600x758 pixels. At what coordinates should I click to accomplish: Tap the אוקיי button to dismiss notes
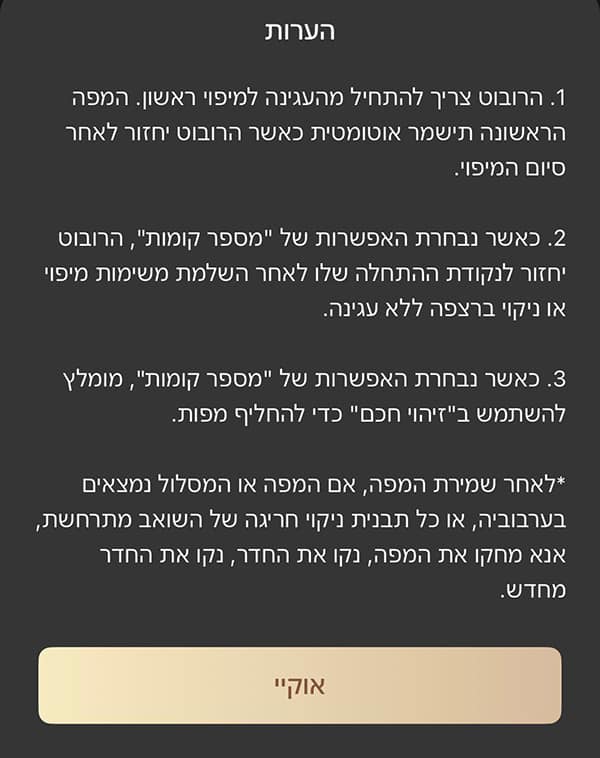(300, 685)
